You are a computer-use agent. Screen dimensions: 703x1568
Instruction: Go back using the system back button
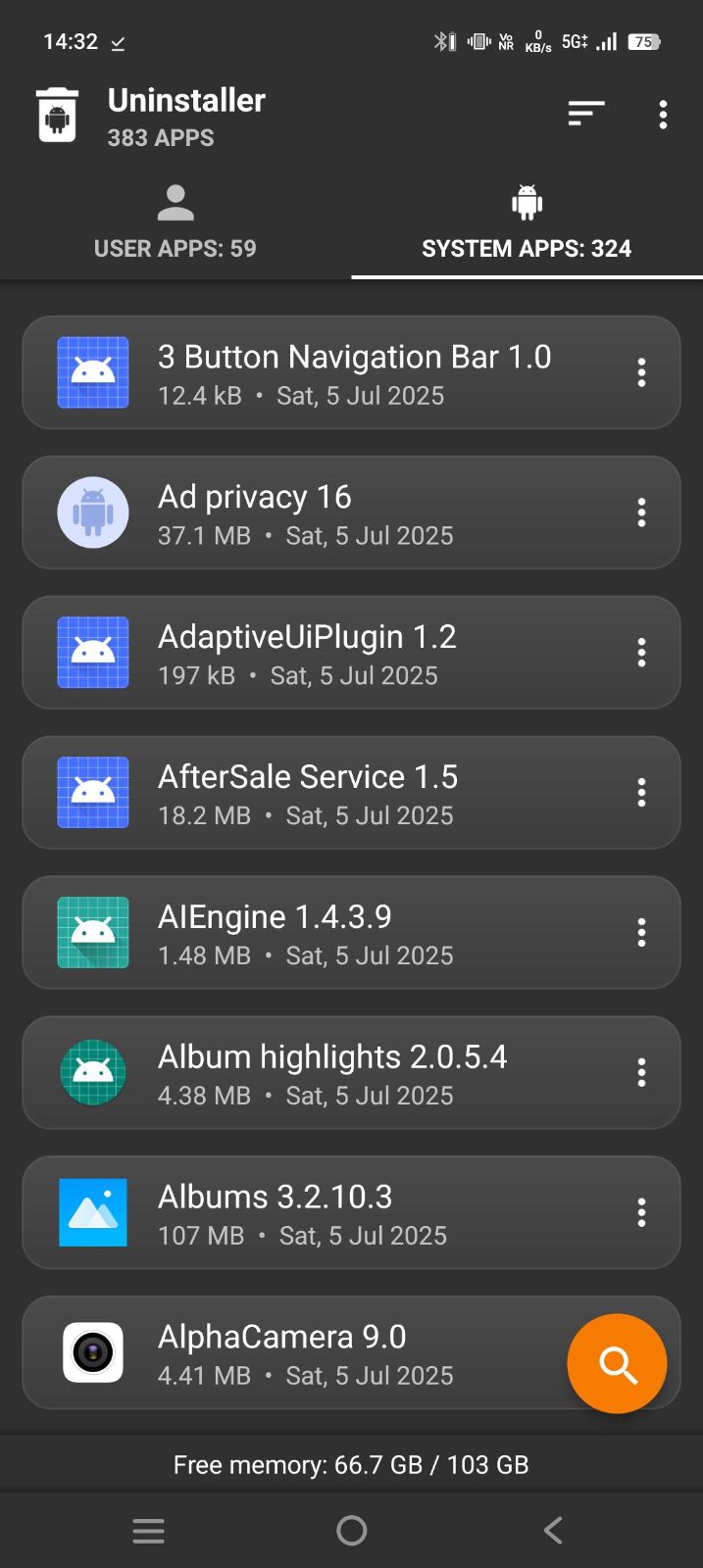coord(553,1530)
